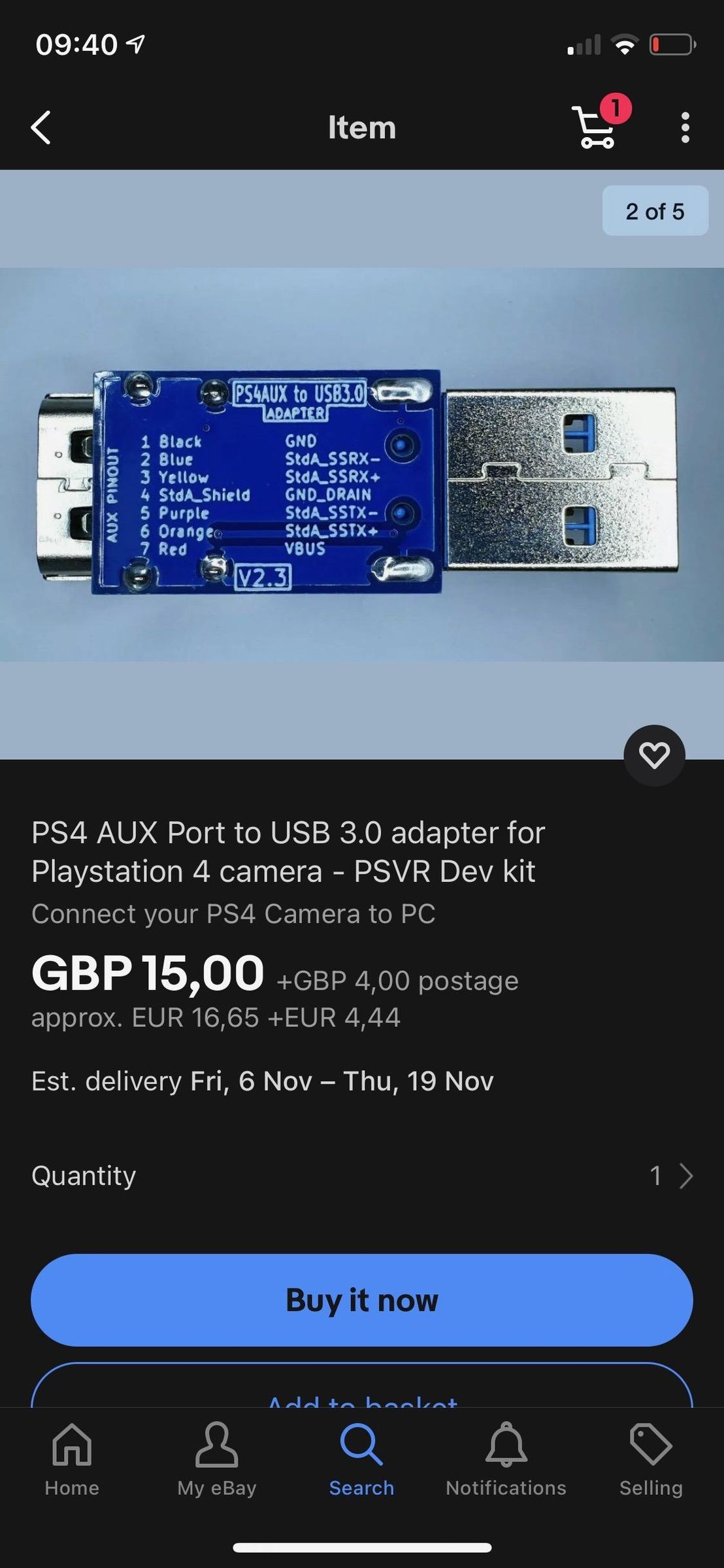Open Notifications from the bottom navigation
724x1568 pixels.
tap(506, 1467)
